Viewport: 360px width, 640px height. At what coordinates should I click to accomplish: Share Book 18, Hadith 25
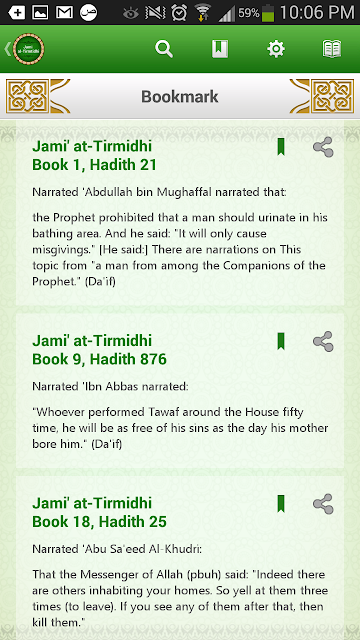[323, 504]
